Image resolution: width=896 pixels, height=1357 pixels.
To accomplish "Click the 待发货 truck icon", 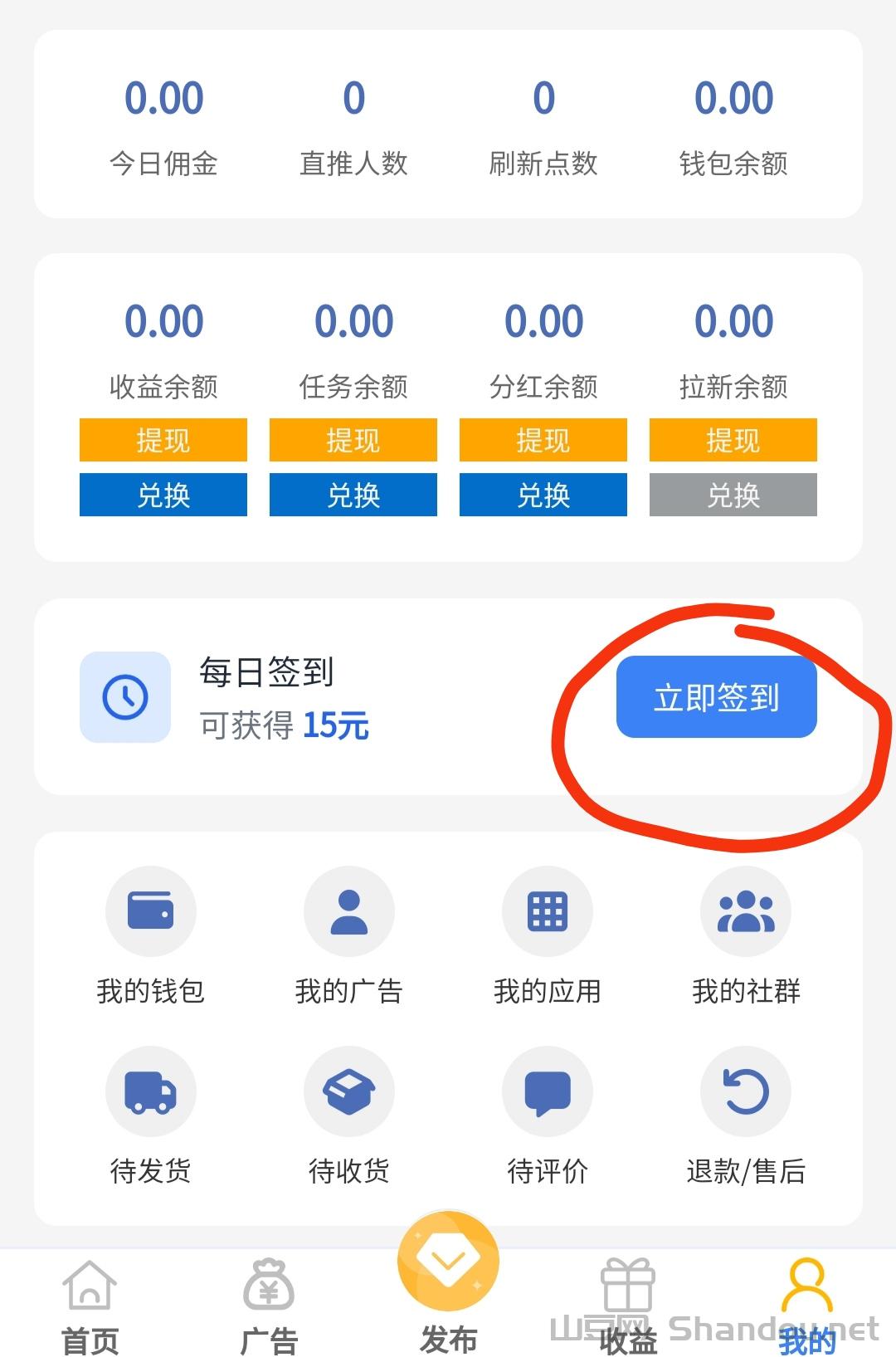I will tap(150, 1091).
